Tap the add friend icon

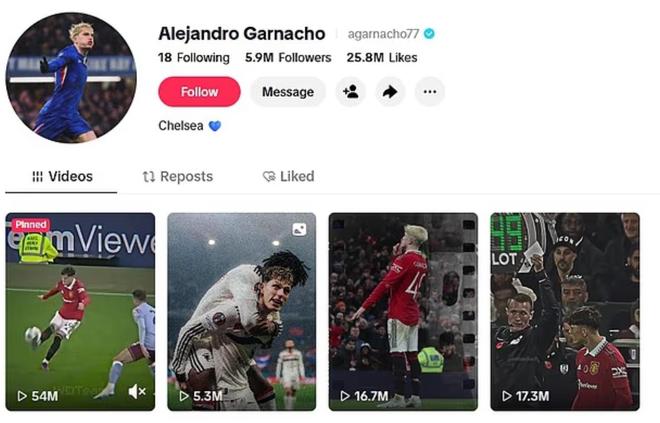pyautogui.click(x=350, y=92)
